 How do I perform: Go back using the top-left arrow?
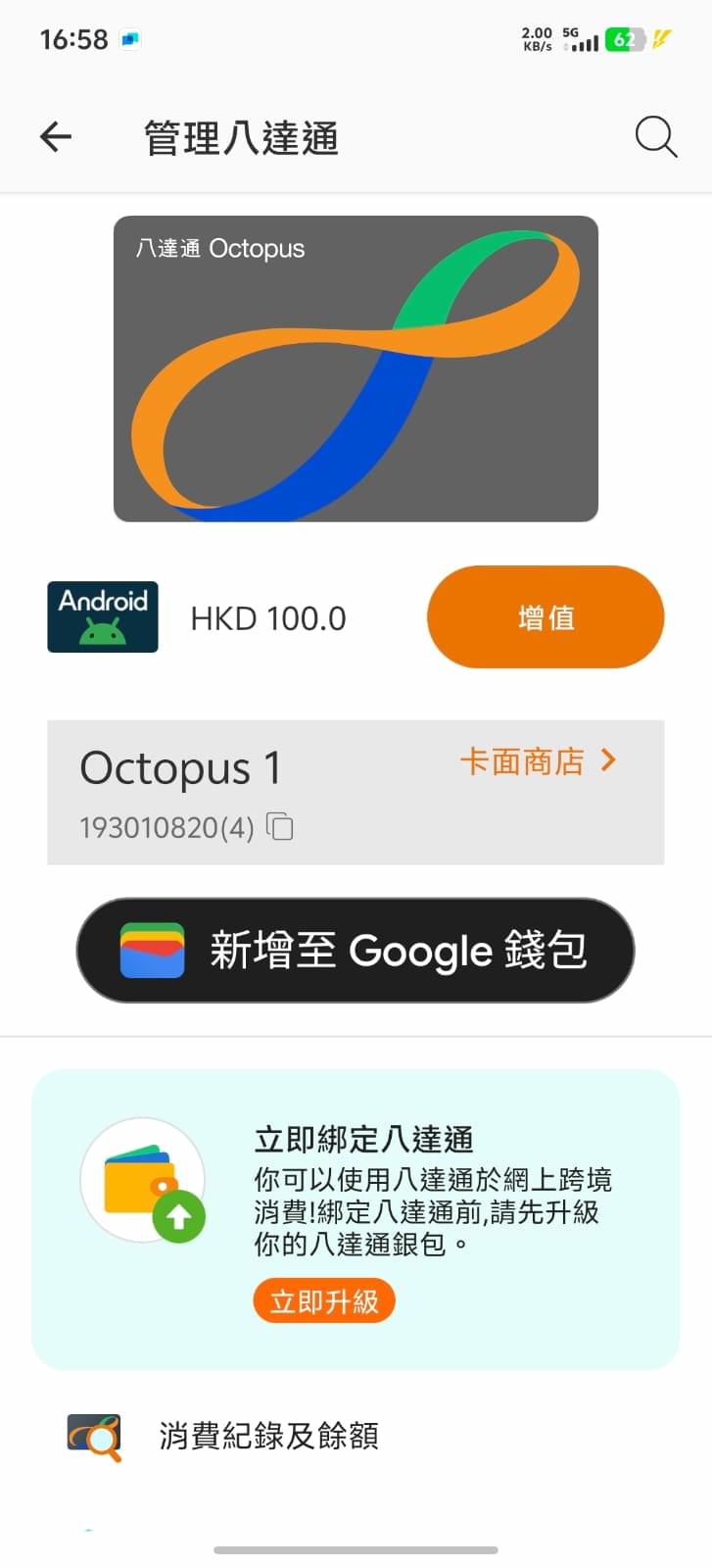[56, 137]
